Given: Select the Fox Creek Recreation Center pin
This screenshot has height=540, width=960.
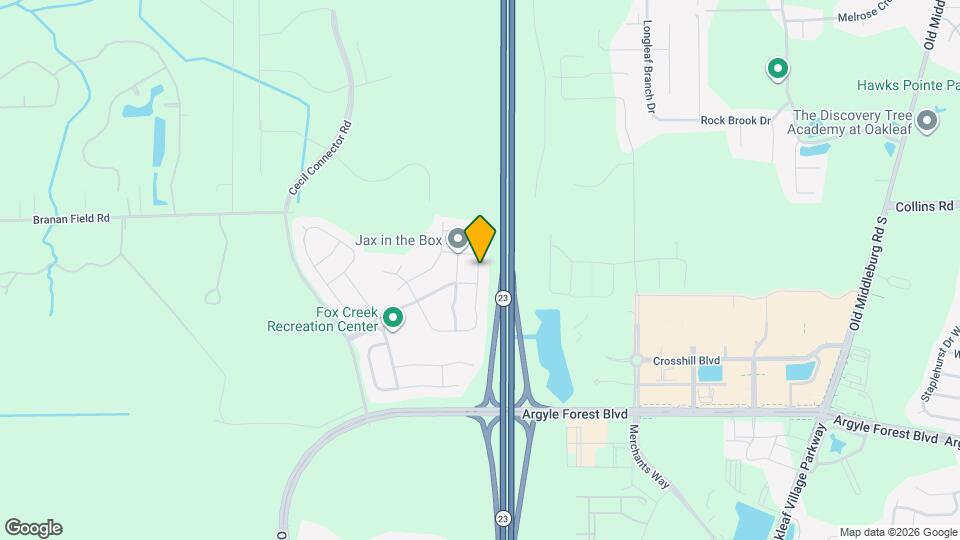Looking at the screenshot, I should [x=393, y=319].
